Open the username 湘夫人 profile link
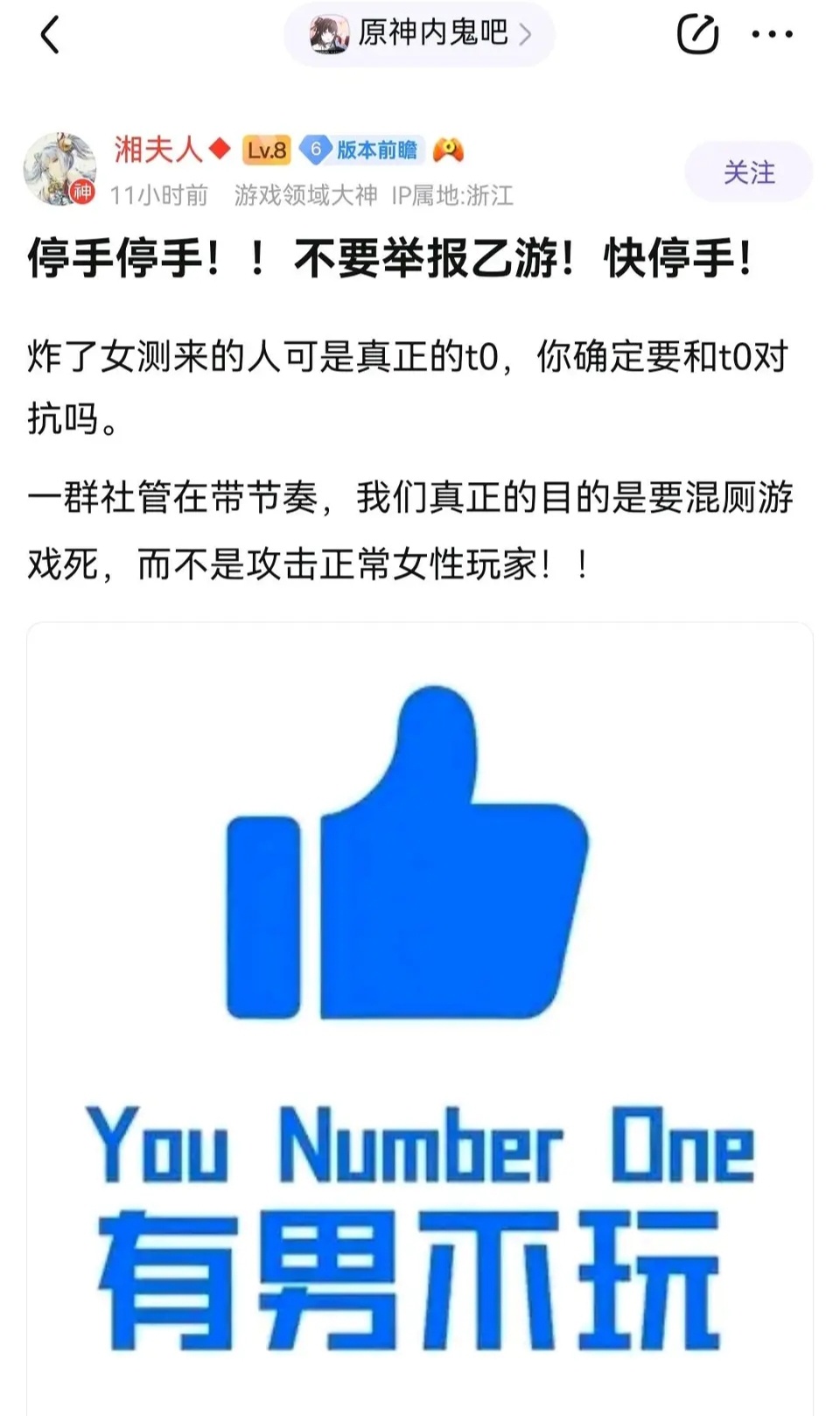The width and height of the screenshot is (840, 1416). point(158,150)
